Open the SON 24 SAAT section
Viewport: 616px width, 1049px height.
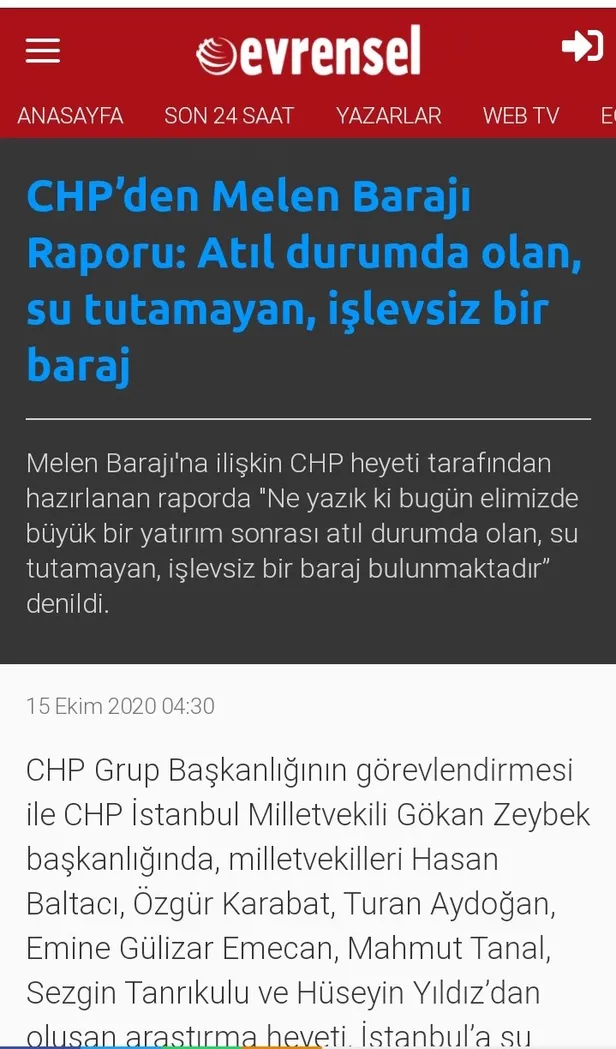[x=229, y=116]
